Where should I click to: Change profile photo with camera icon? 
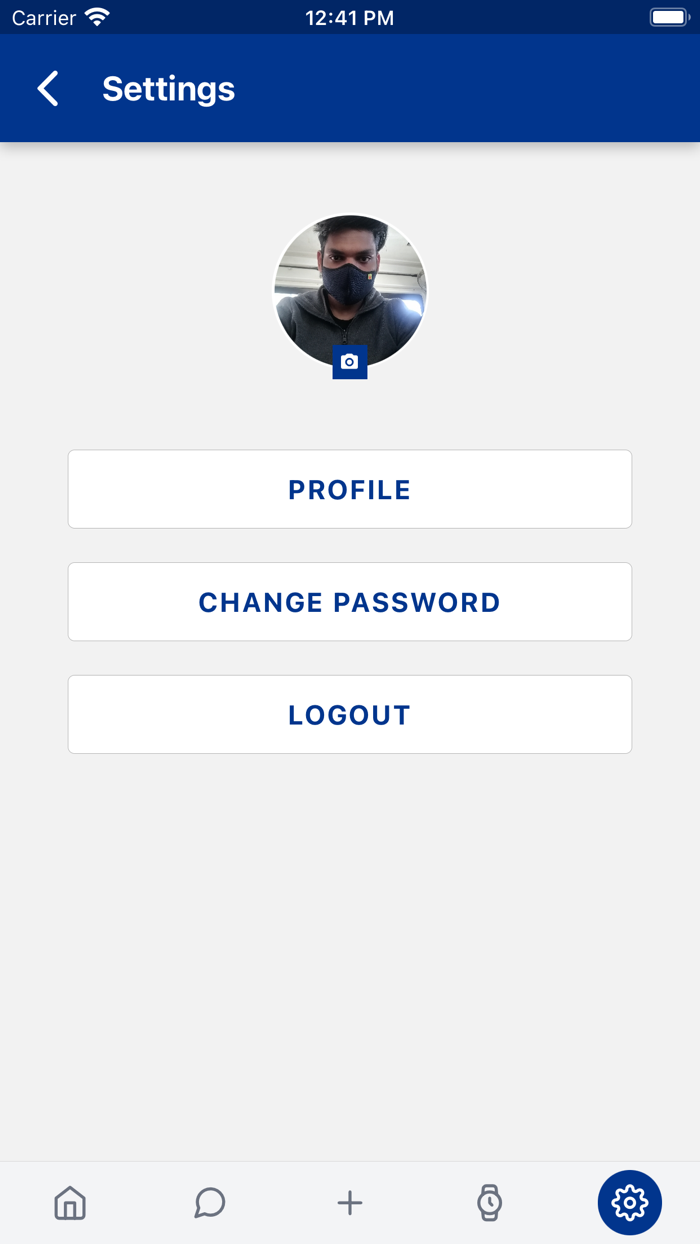[x=350, y=362]
